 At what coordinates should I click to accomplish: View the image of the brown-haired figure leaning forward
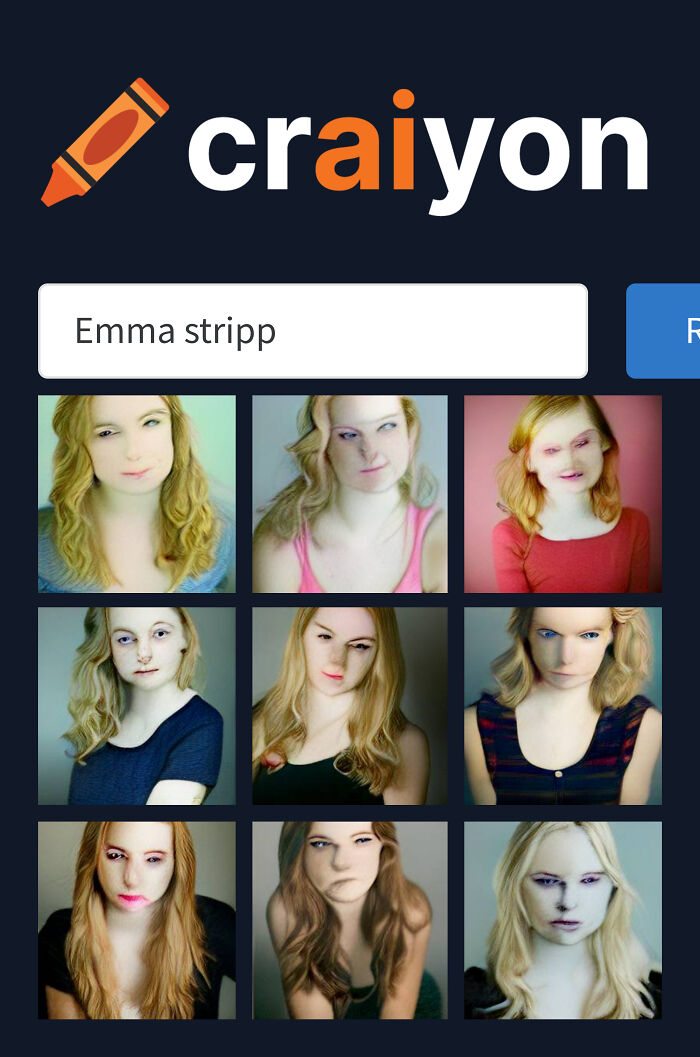(350, 920)
